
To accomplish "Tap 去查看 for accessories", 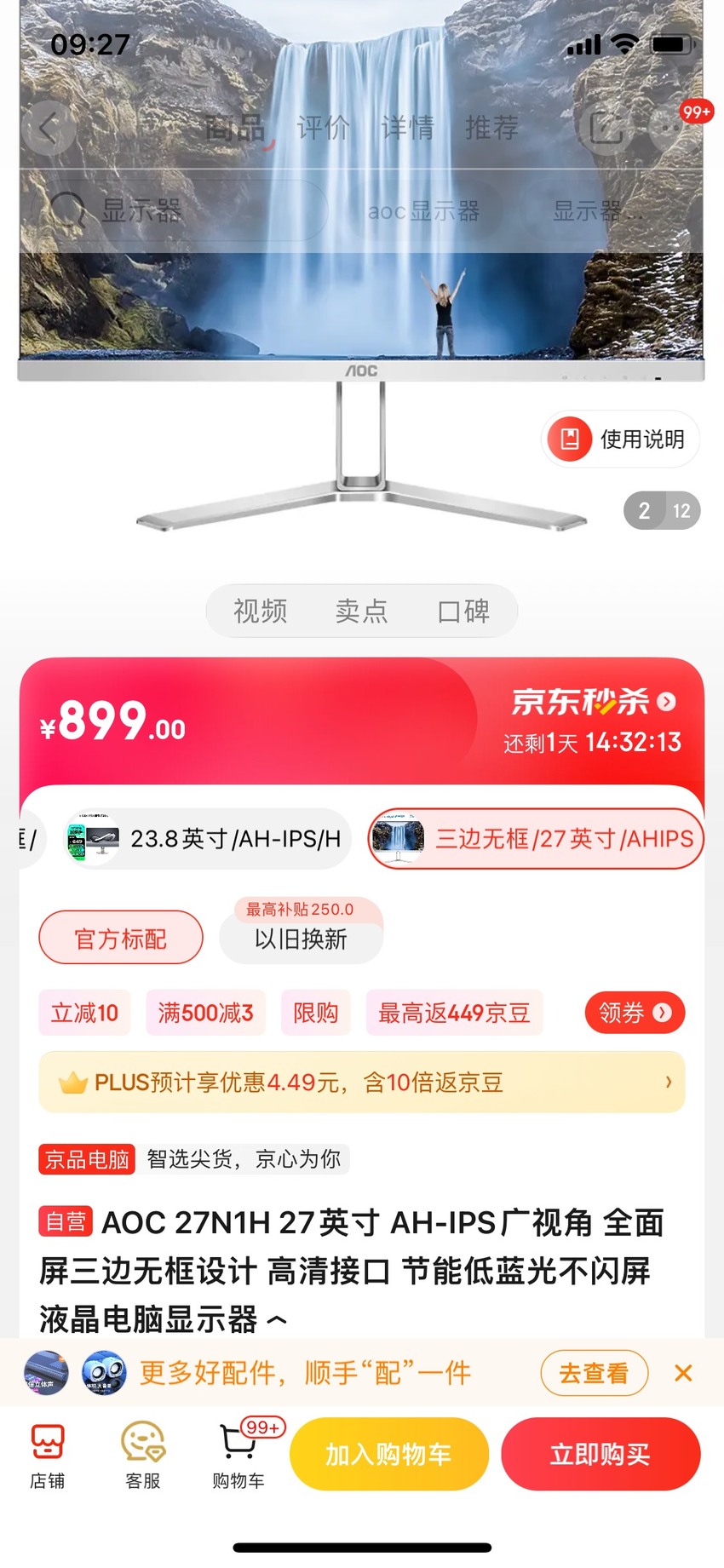I will point(595,1373).
